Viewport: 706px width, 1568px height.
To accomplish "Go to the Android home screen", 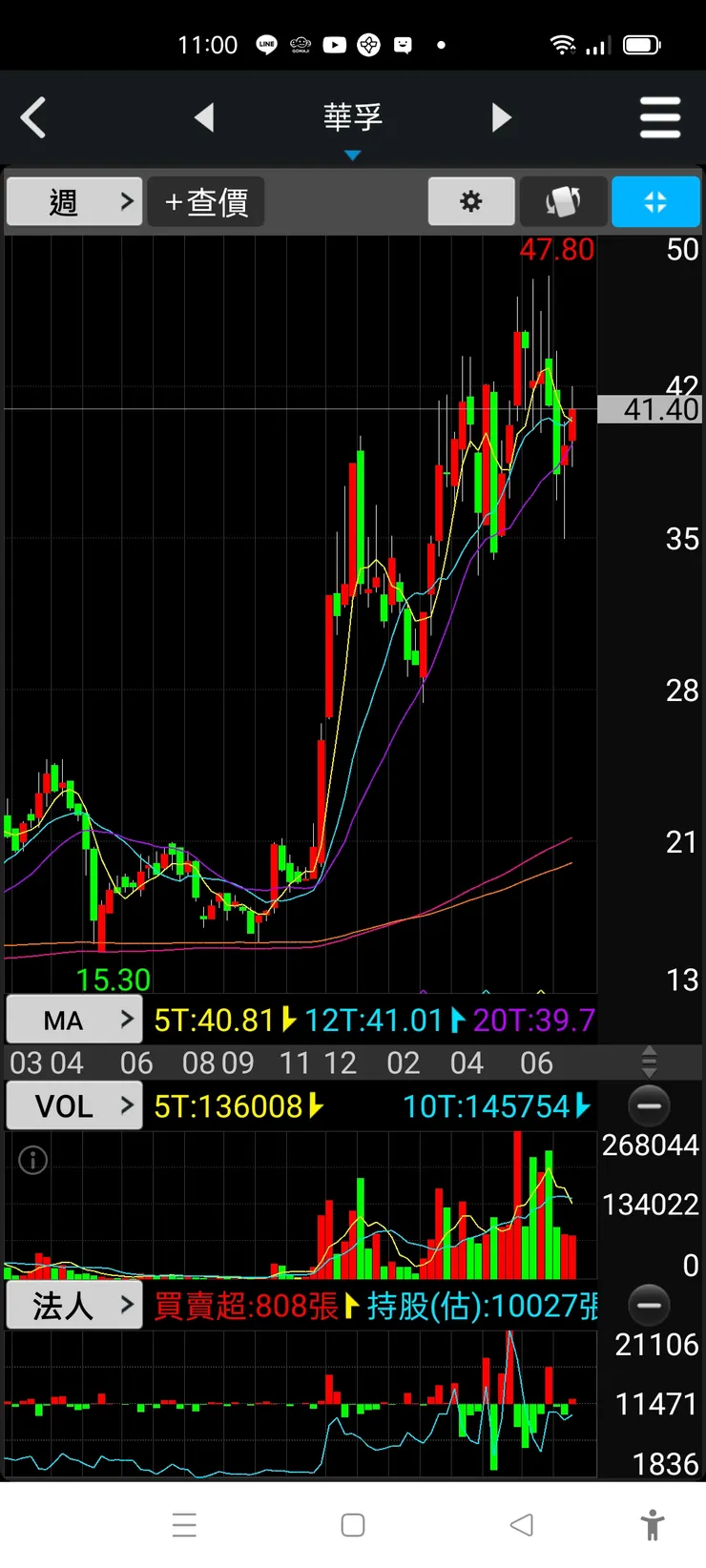I will coord(353,1525).
